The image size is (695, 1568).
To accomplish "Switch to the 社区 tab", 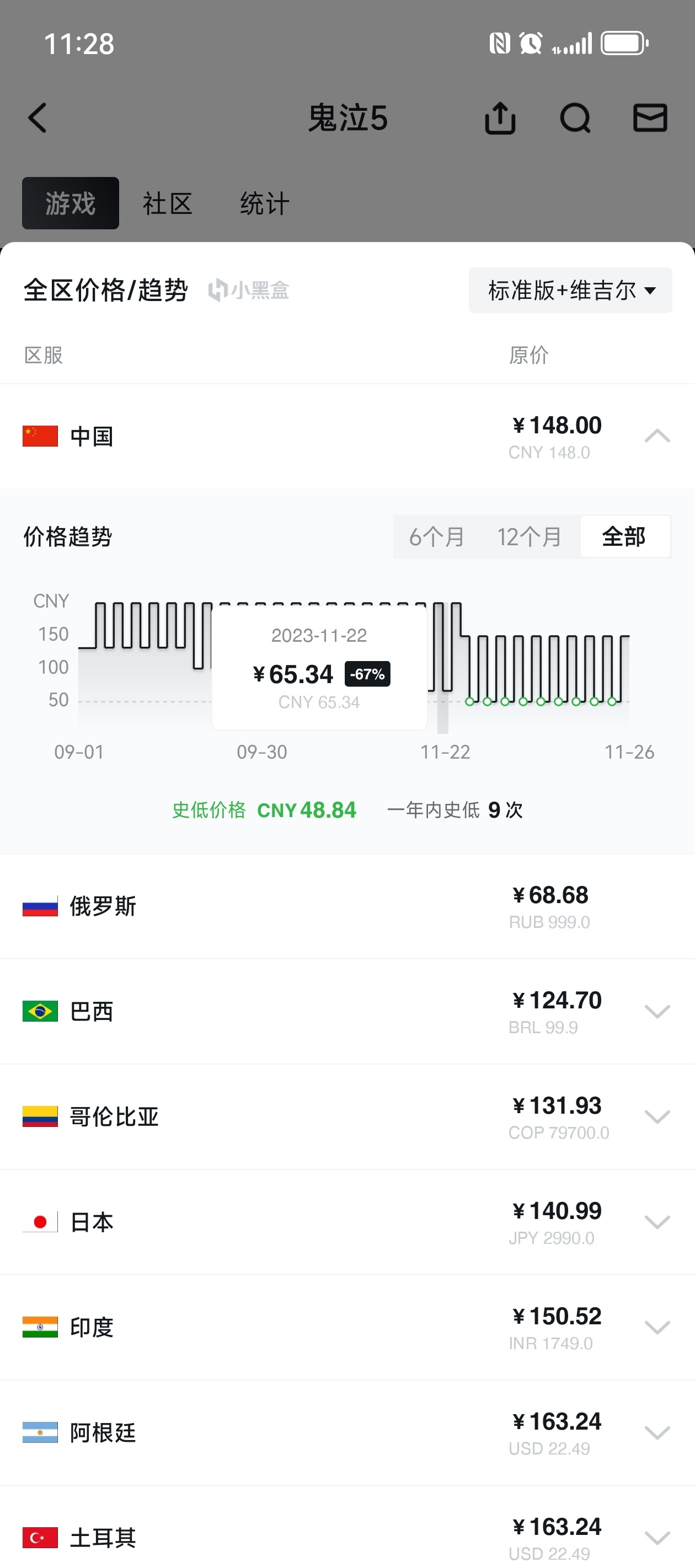I will (168, 203).
